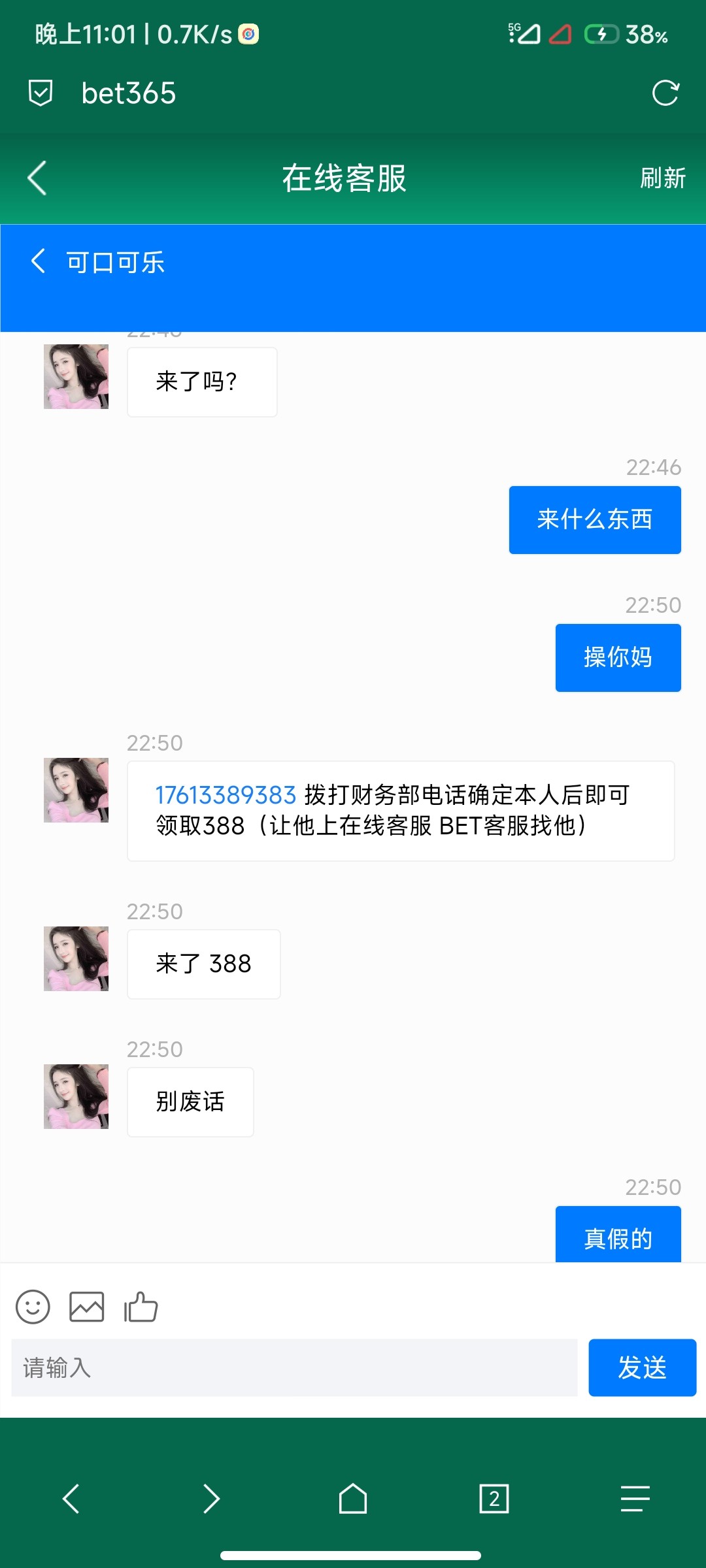Open the emoji picker
The width and height of the screenshot is (706, 1568).
tap(34, 1307)
